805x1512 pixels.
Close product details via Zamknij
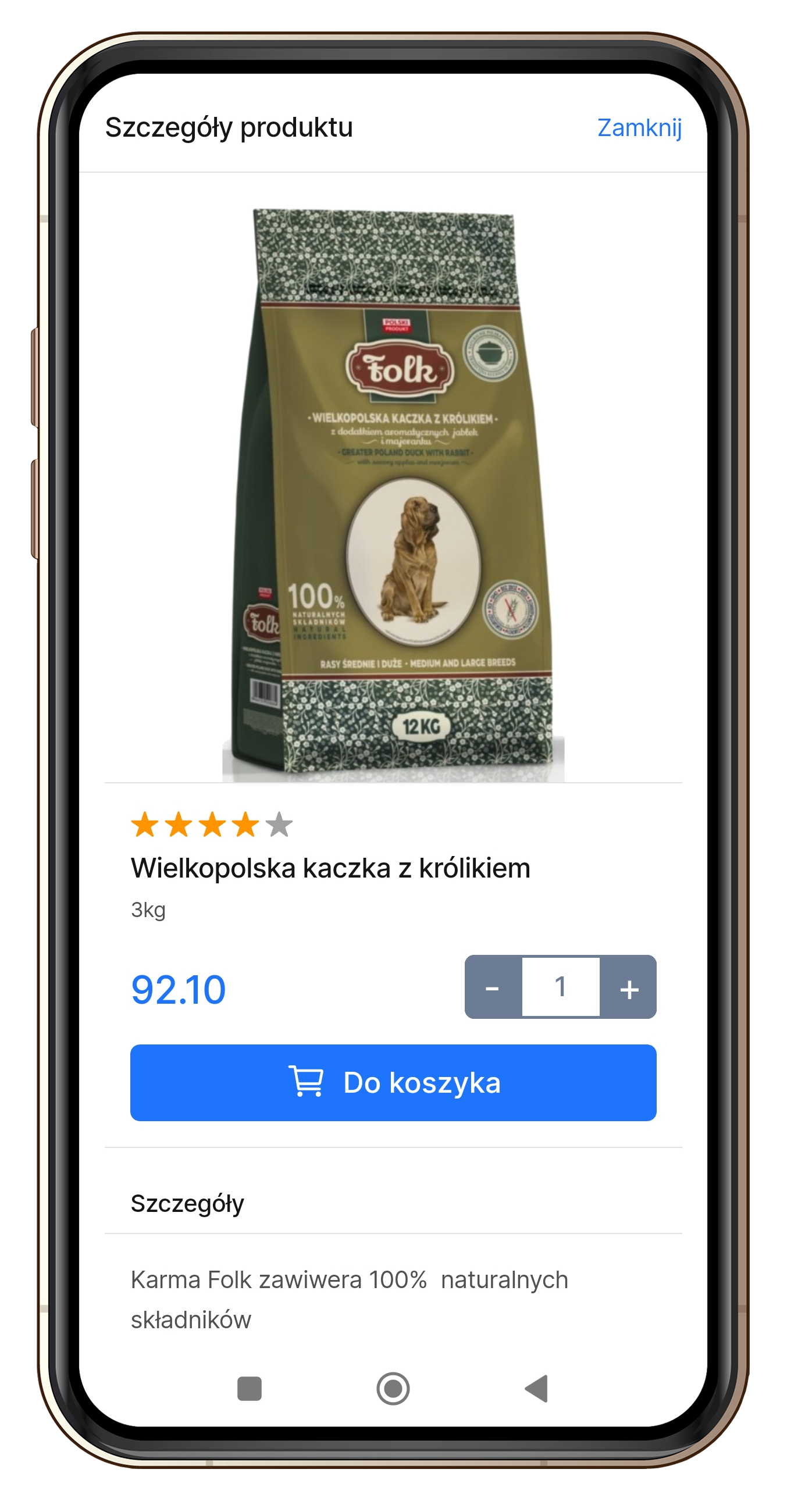coord(639,128)
